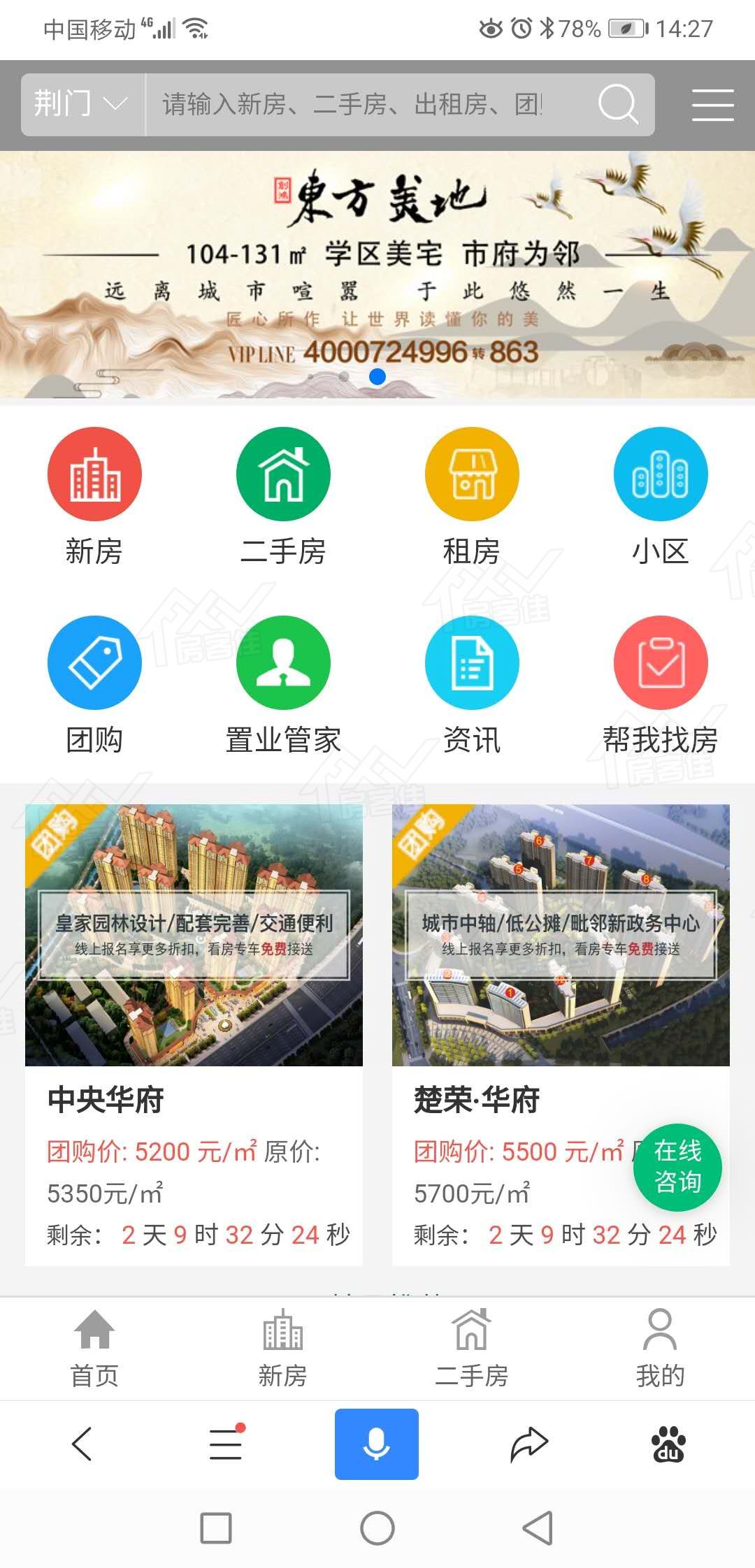Image resolution: width=755 pixels, height=1568 pixels.
Task: Switch to the bottom 二手房 tab
Action: coord(471,1349)
